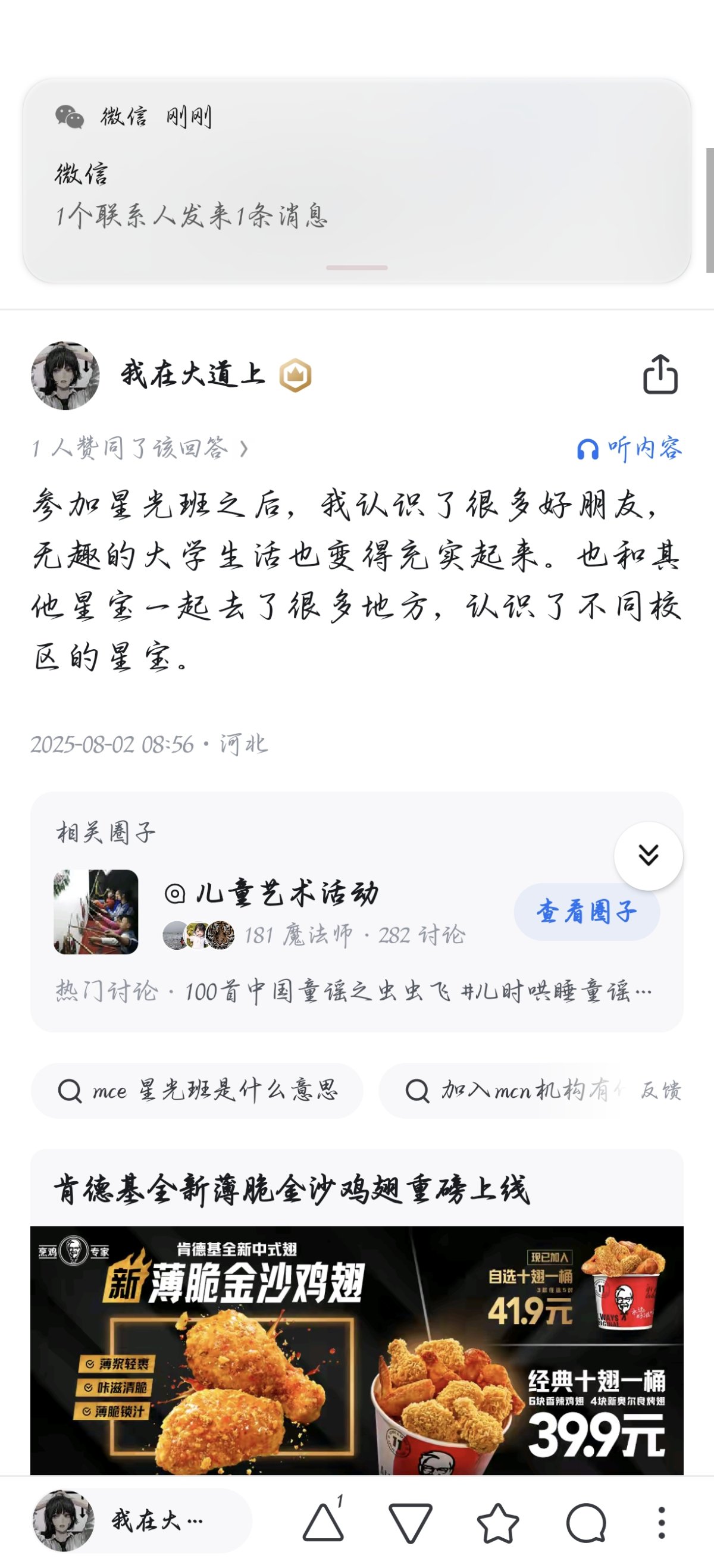Image resolution: width=714 pixels, height=1568 pixels.
Task: Upvote this answer
Action: [x=323, y=1523]
